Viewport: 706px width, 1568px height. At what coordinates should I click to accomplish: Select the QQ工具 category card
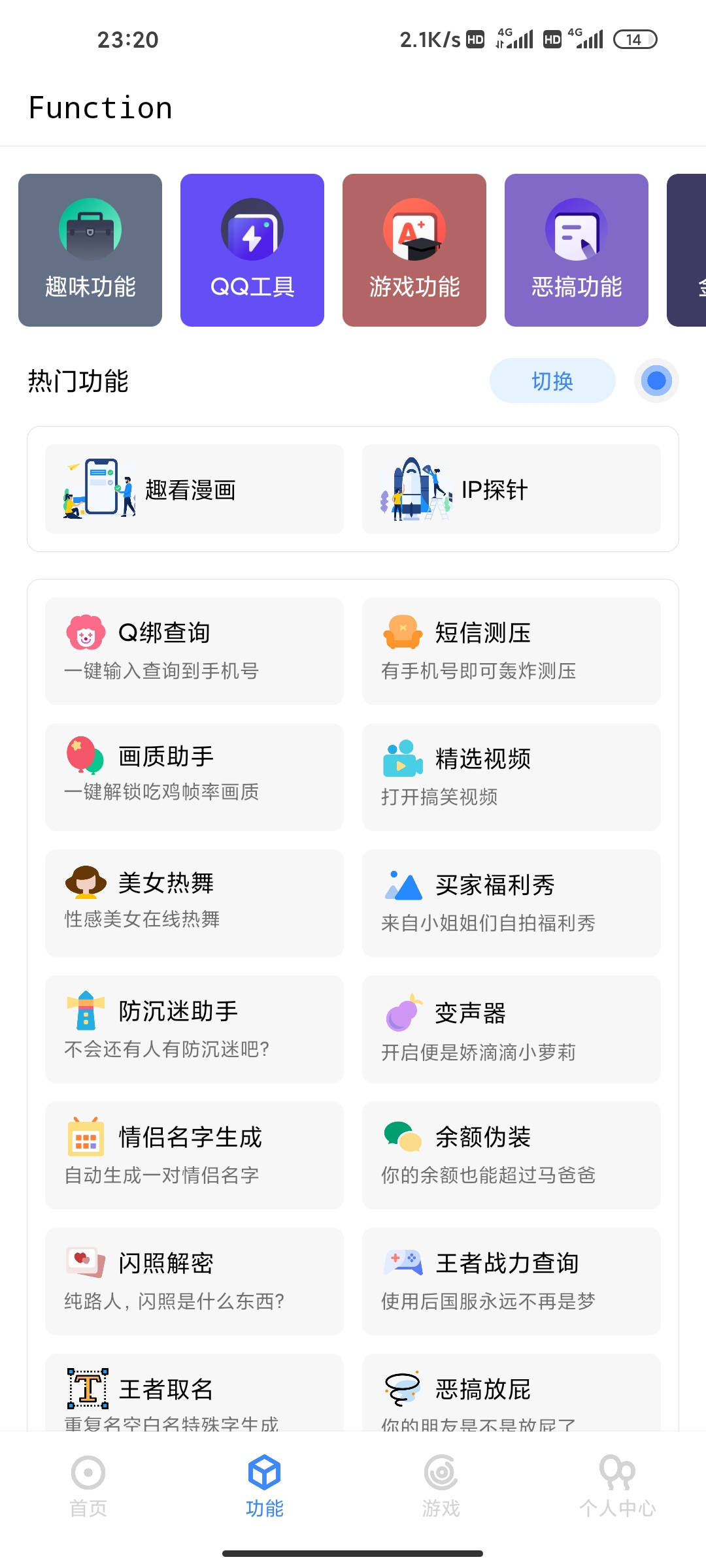[x=252, y=250]
